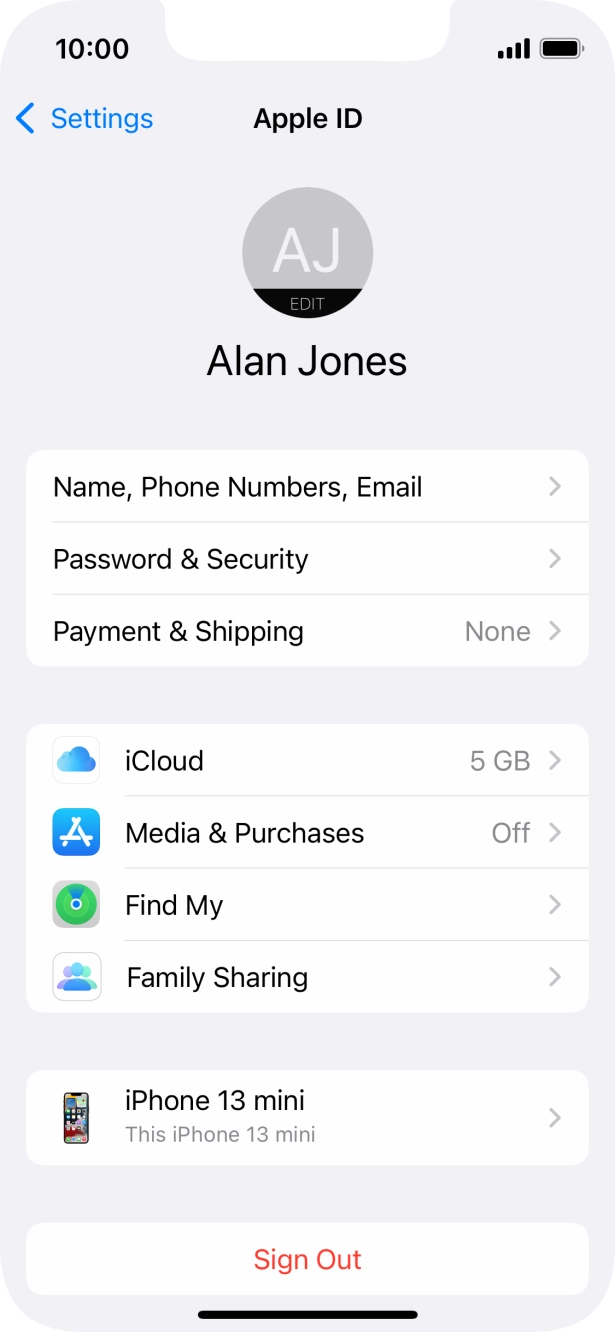615x1332 pixels.
Task: View iPhone 13 mini device details
Action: click(x=307, y=1117)
